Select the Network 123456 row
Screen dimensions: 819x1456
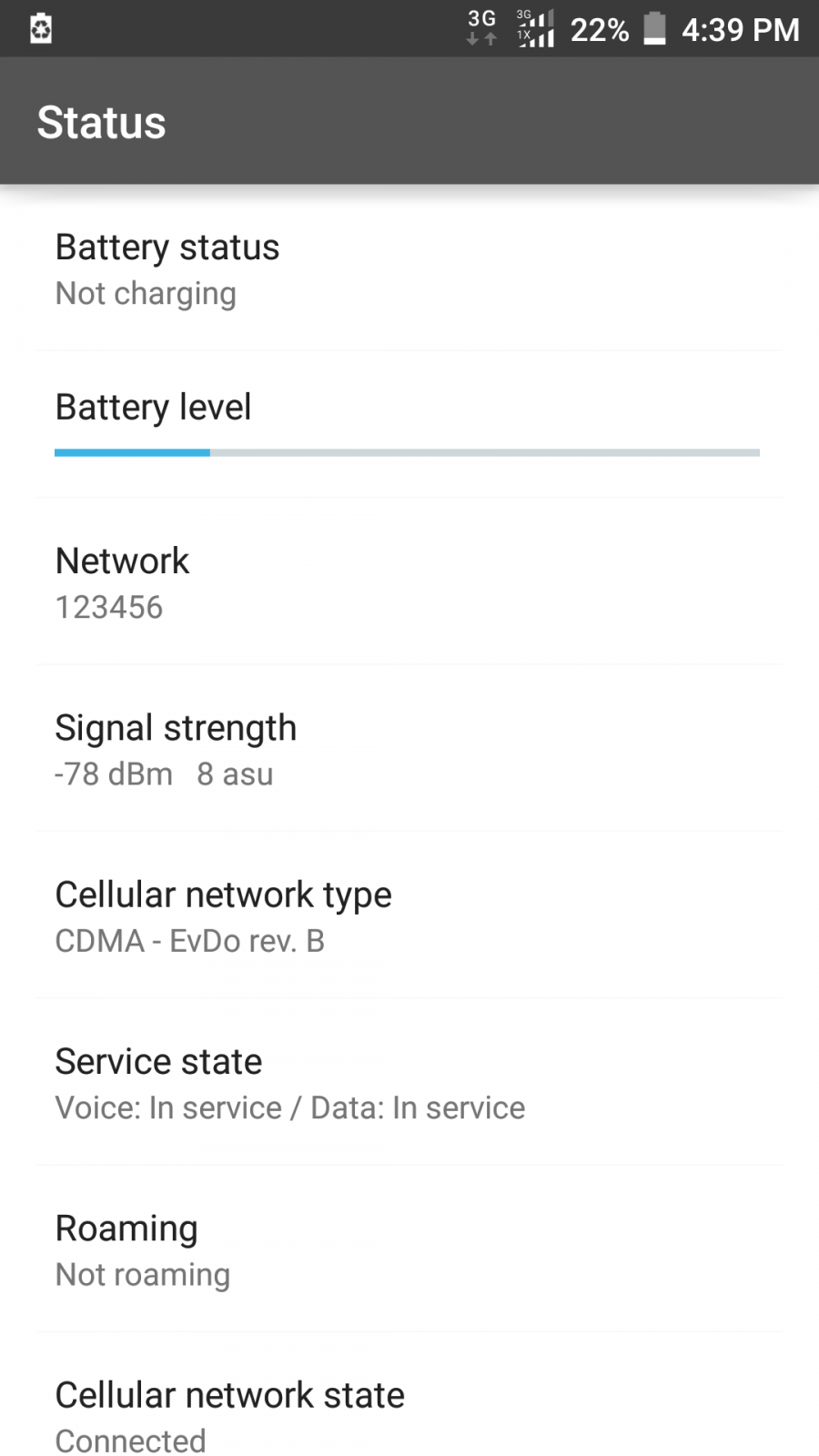point(409,582)
